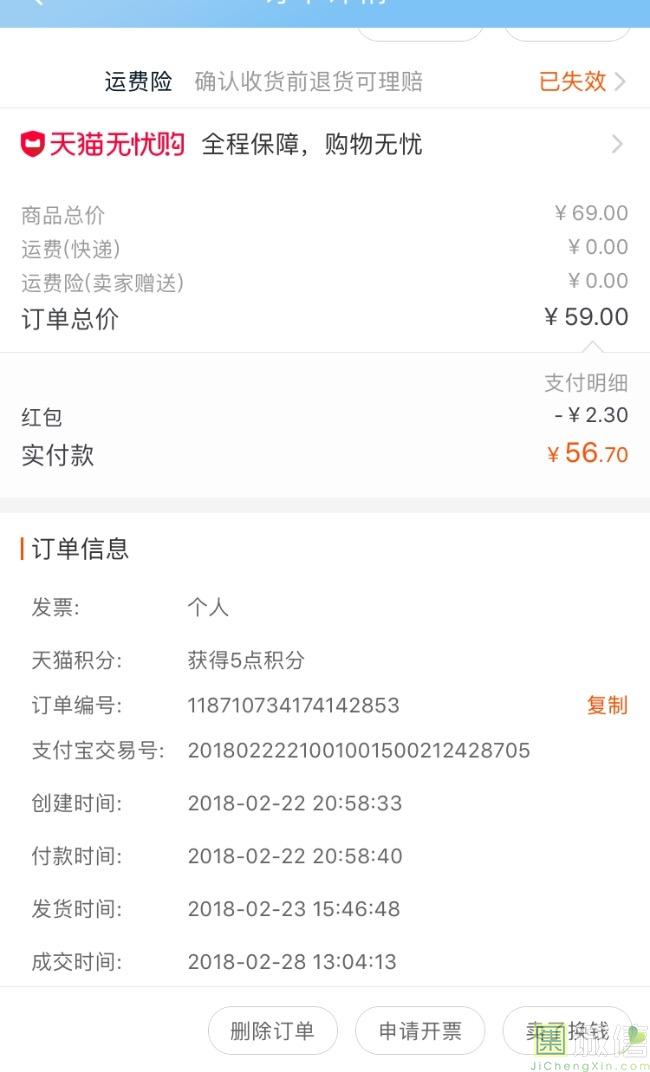This screenshot has width=650, height=1072.
Task: Open the 运费险 row marked 已失效
Action: [x=325, y=81]
